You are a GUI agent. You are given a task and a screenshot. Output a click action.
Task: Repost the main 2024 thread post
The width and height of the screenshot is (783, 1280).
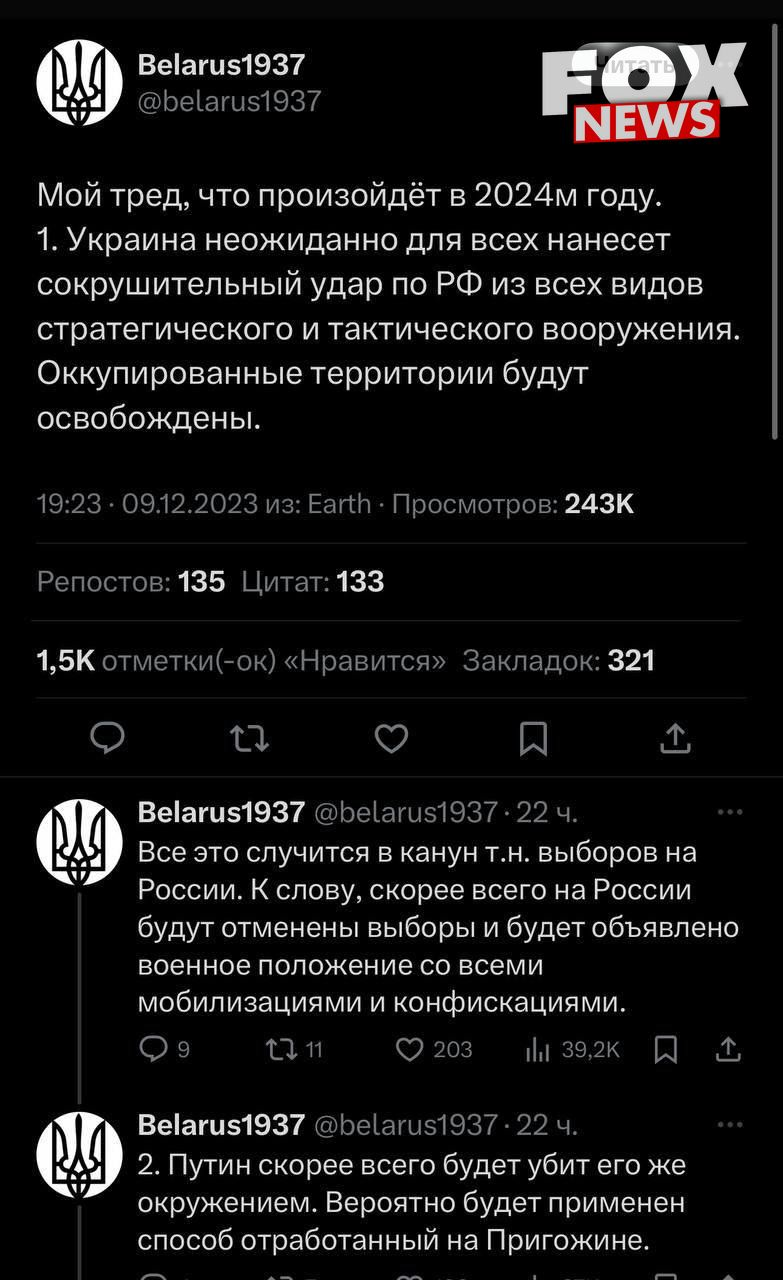coord(249,738)
